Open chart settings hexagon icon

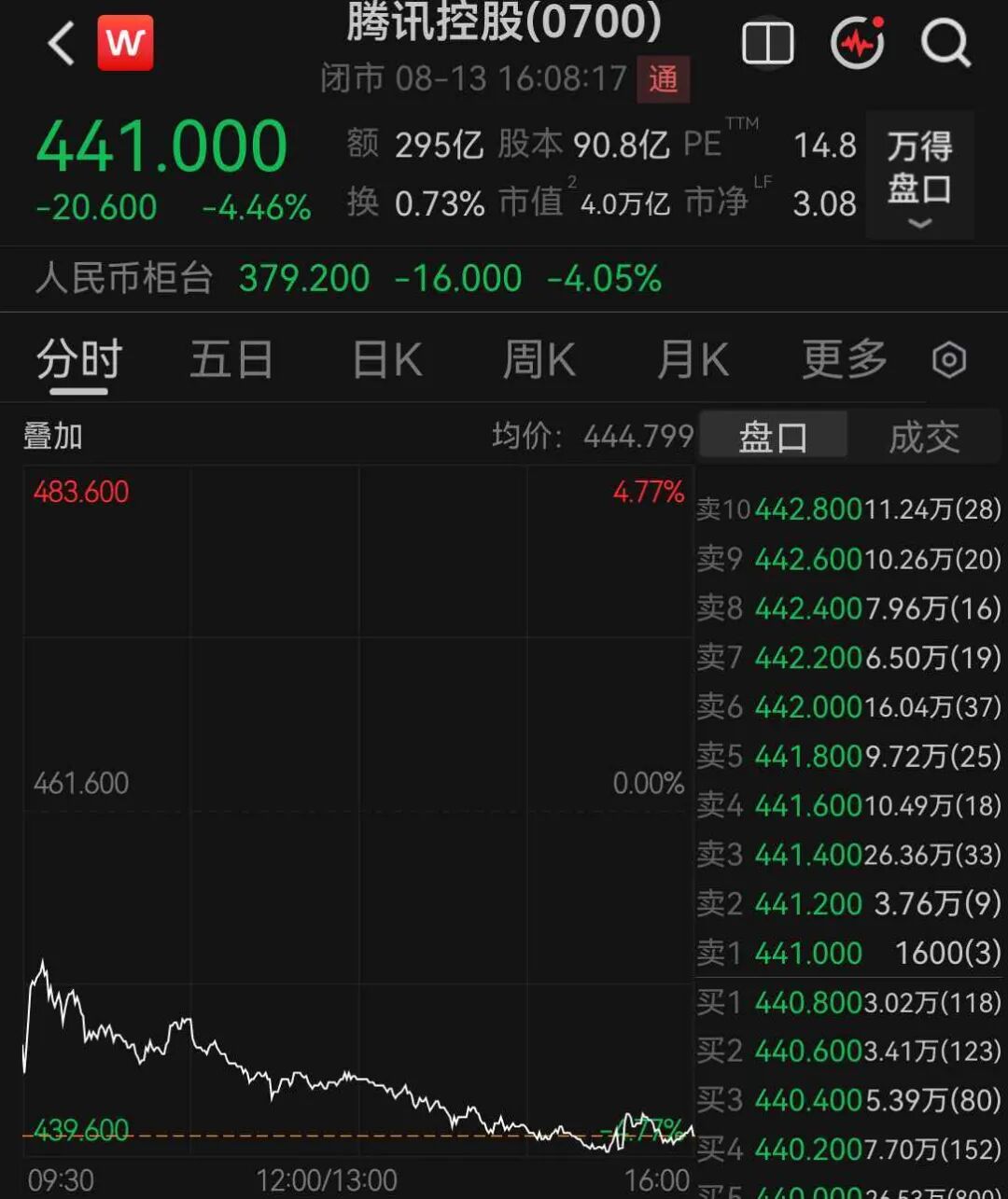(949, 360)
